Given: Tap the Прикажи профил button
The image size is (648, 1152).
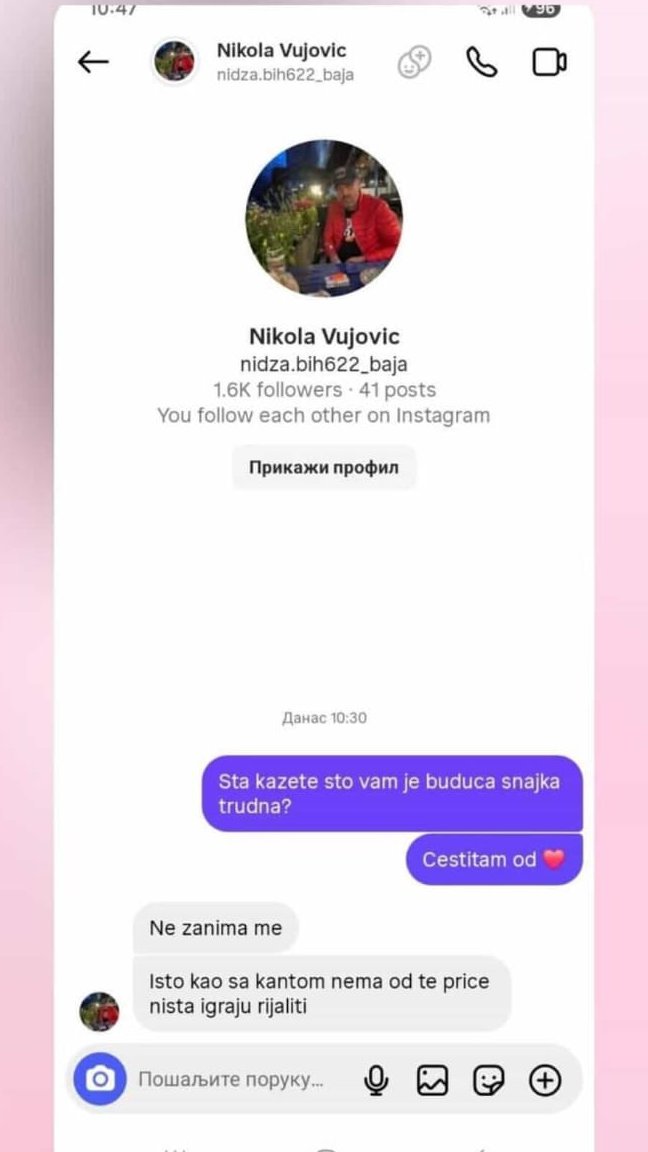Looking at the screenshot, I should coord(324,467).
